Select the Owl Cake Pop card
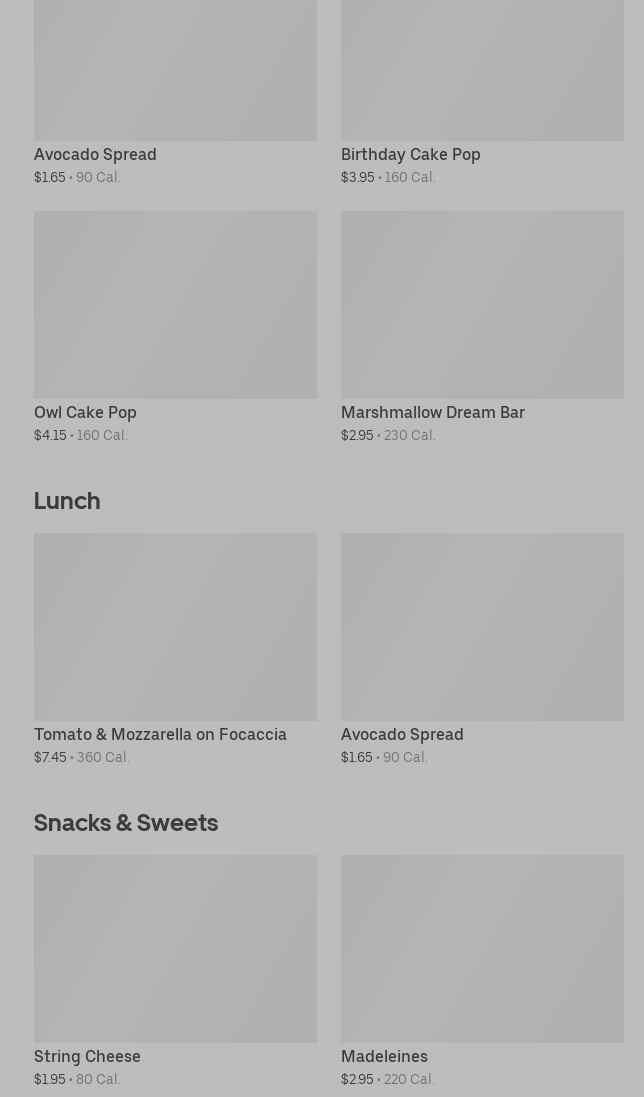 tap(175, 305)
